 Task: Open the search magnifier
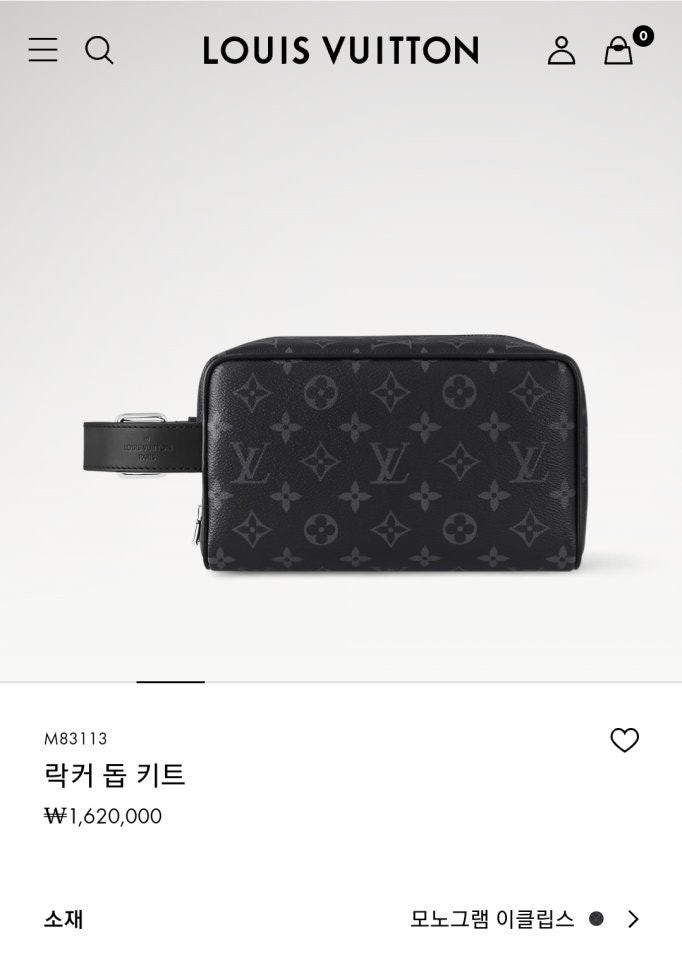99,50
